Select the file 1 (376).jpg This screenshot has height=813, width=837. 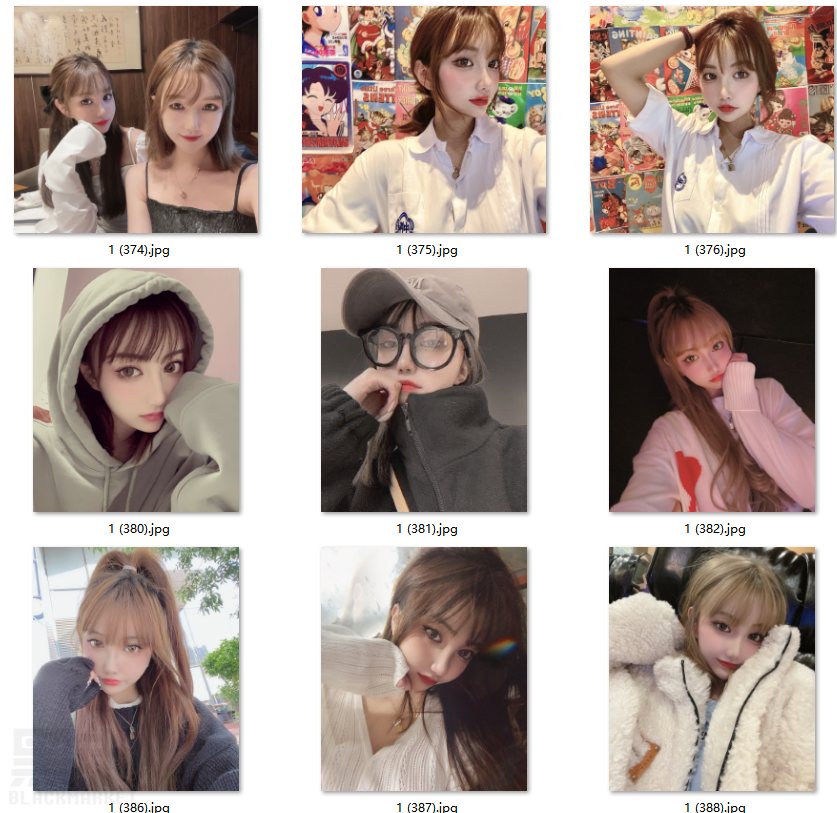click(x=712, y=120)
